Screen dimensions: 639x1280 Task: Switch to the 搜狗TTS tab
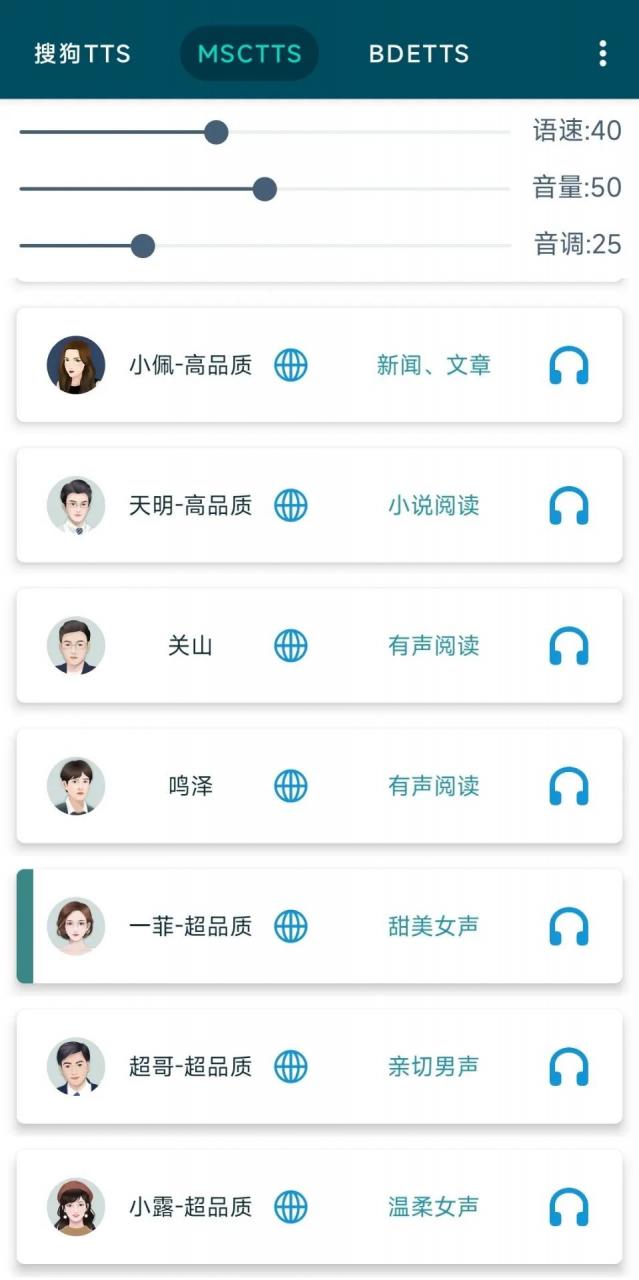pyautogui.click(x=82, y=54)
